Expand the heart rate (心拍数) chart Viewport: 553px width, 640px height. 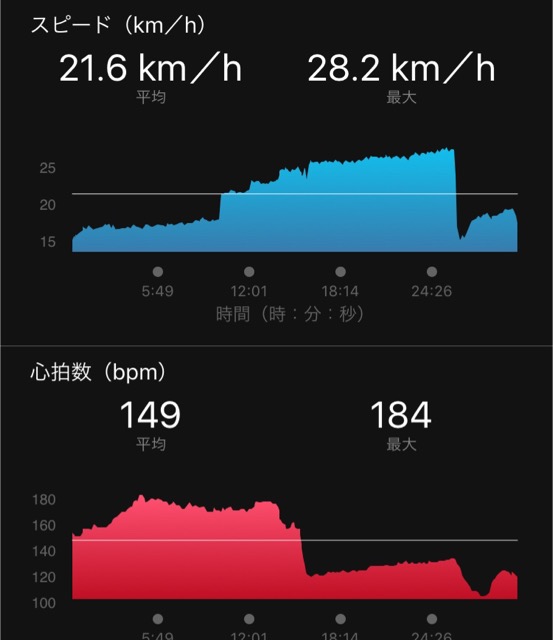[295, 547]
